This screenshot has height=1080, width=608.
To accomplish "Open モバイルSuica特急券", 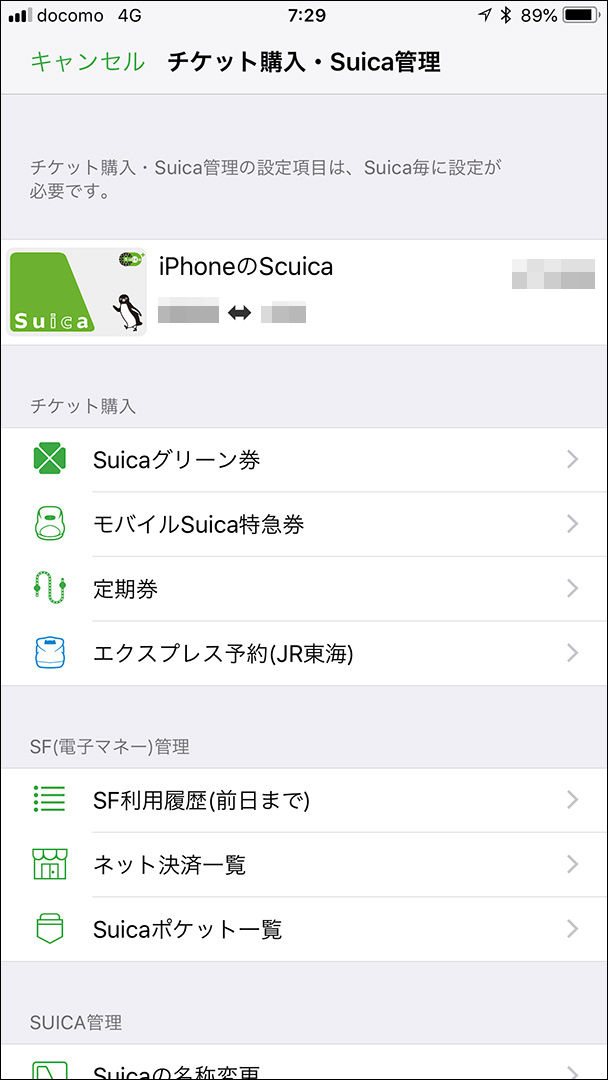I will coord(304,524).
